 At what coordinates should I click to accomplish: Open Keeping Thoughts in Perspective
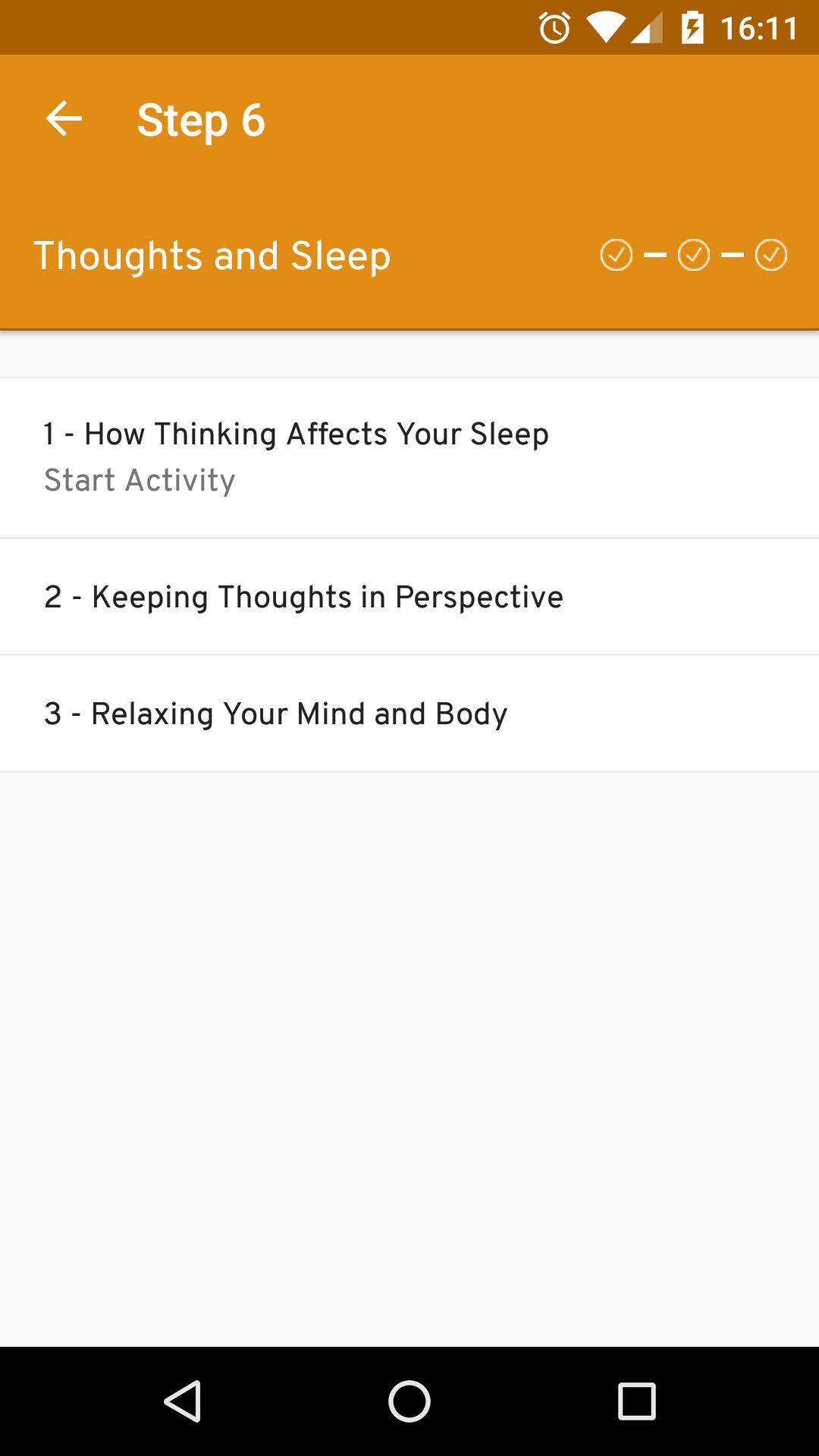point(409,597)
